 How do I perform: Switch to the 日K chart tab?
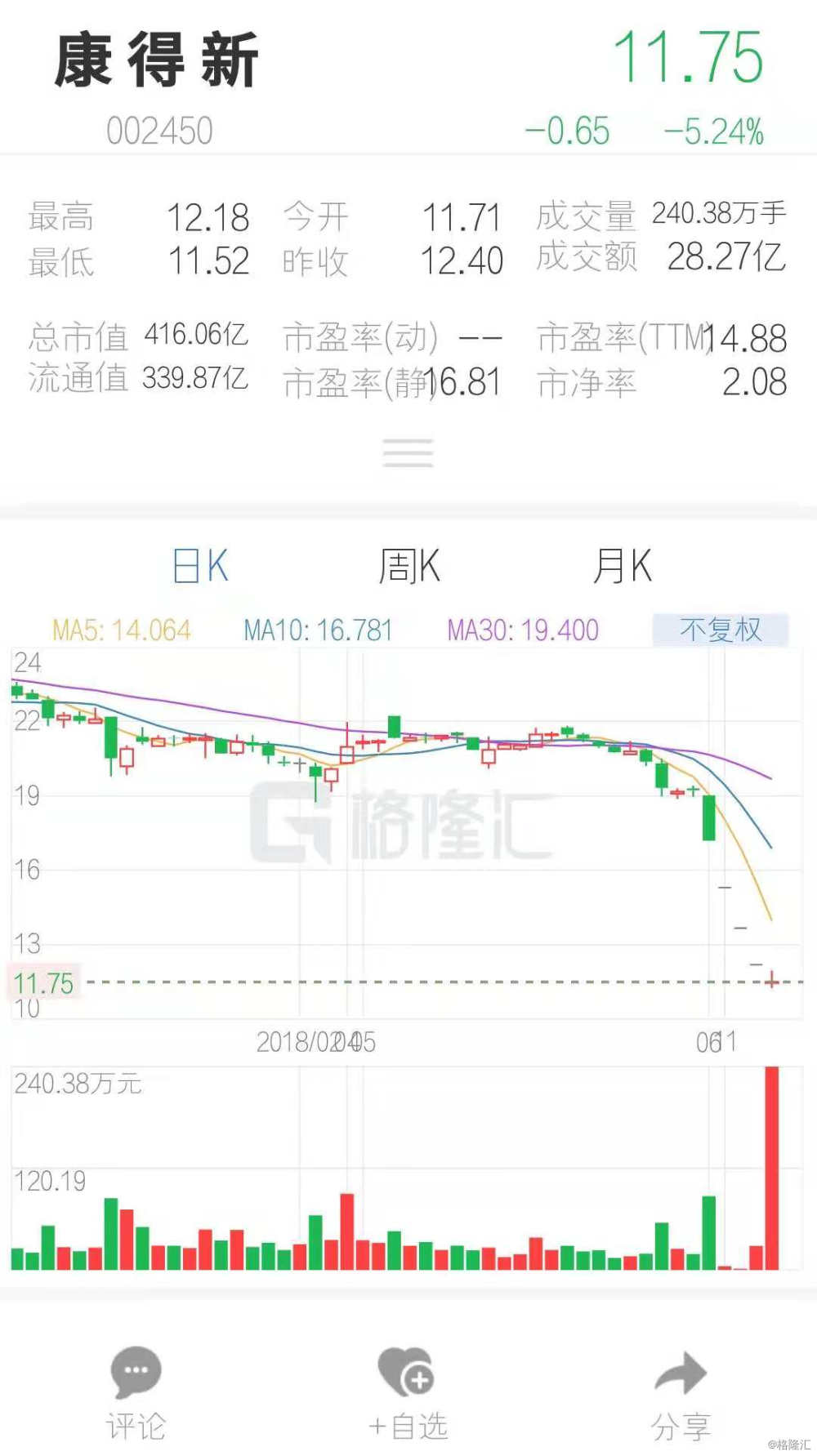(200, 566)
